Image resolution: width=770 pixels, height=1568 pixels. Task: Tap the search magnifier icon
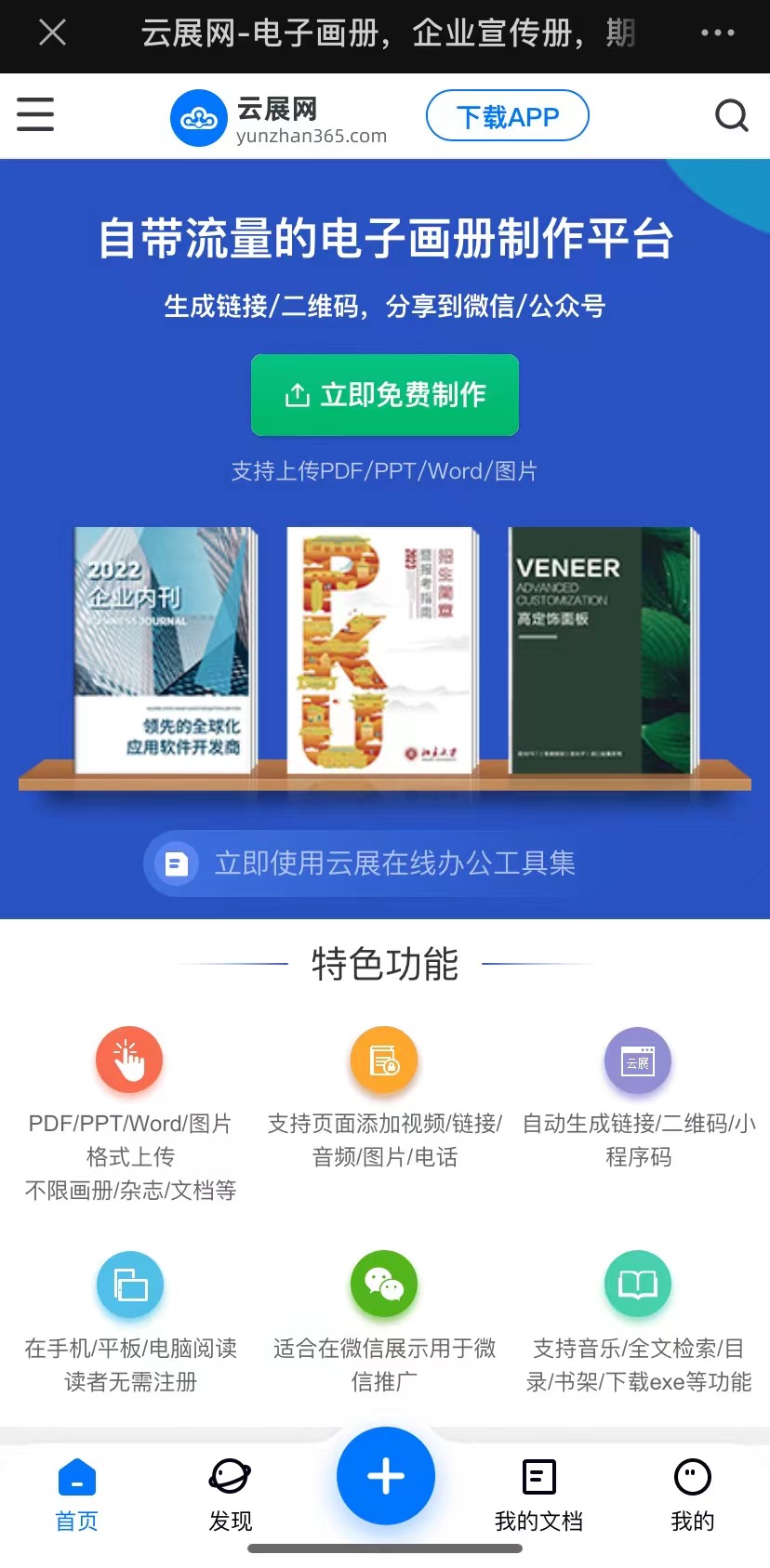(731, 116)
